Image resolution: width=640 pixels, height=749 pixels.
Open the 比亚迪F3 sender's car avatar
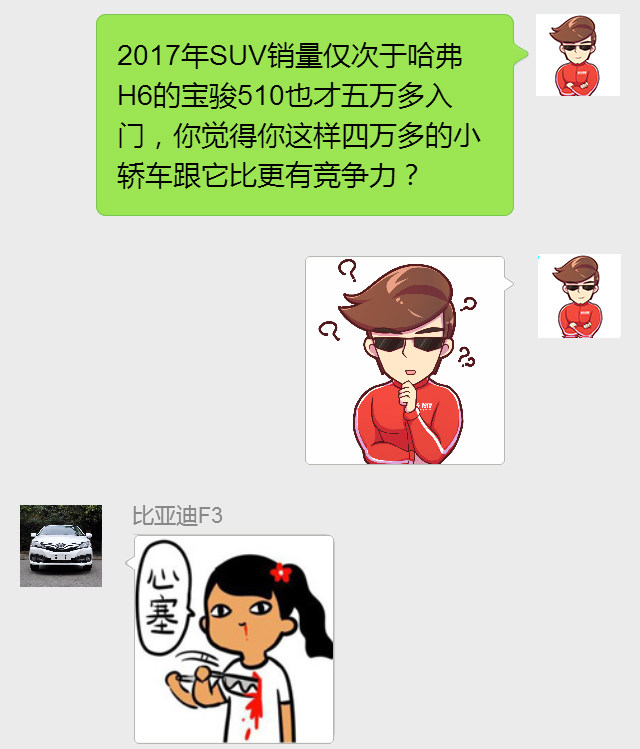tap(61, 546)
